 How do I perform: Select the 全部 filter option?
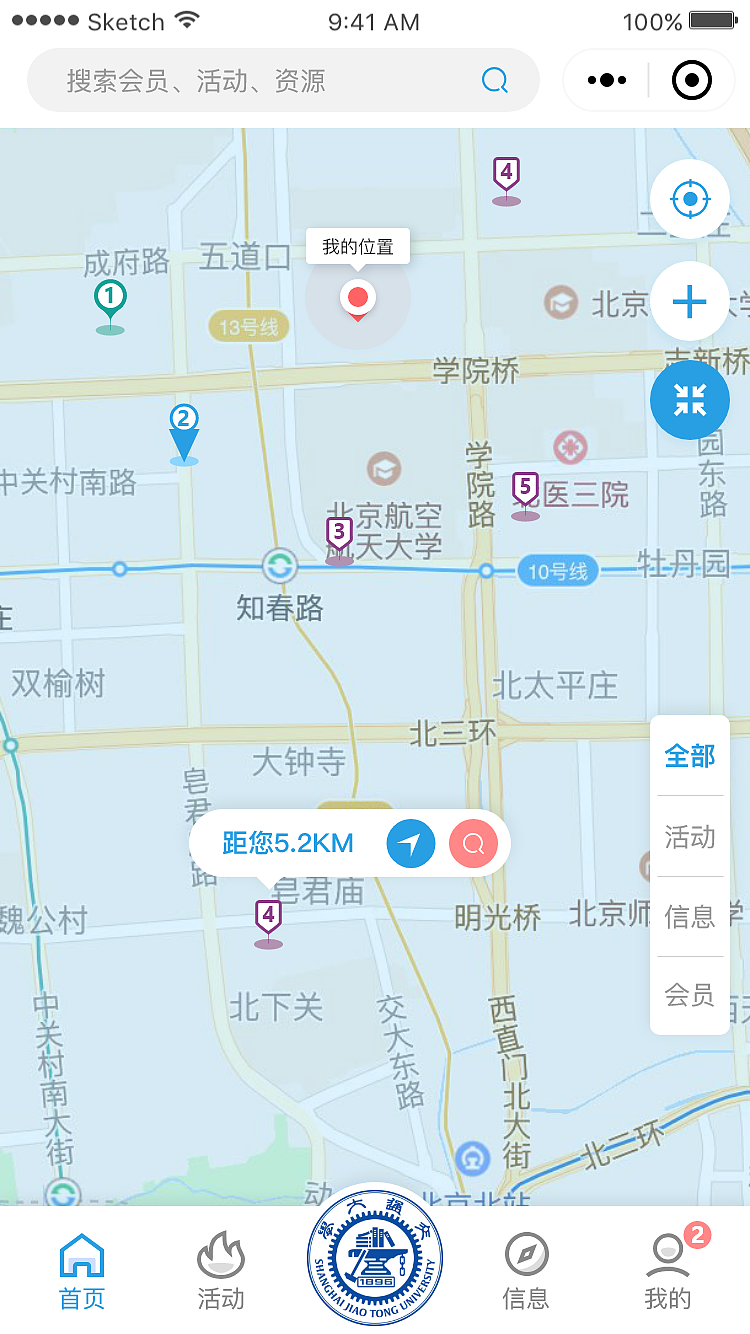click(690, 756)
